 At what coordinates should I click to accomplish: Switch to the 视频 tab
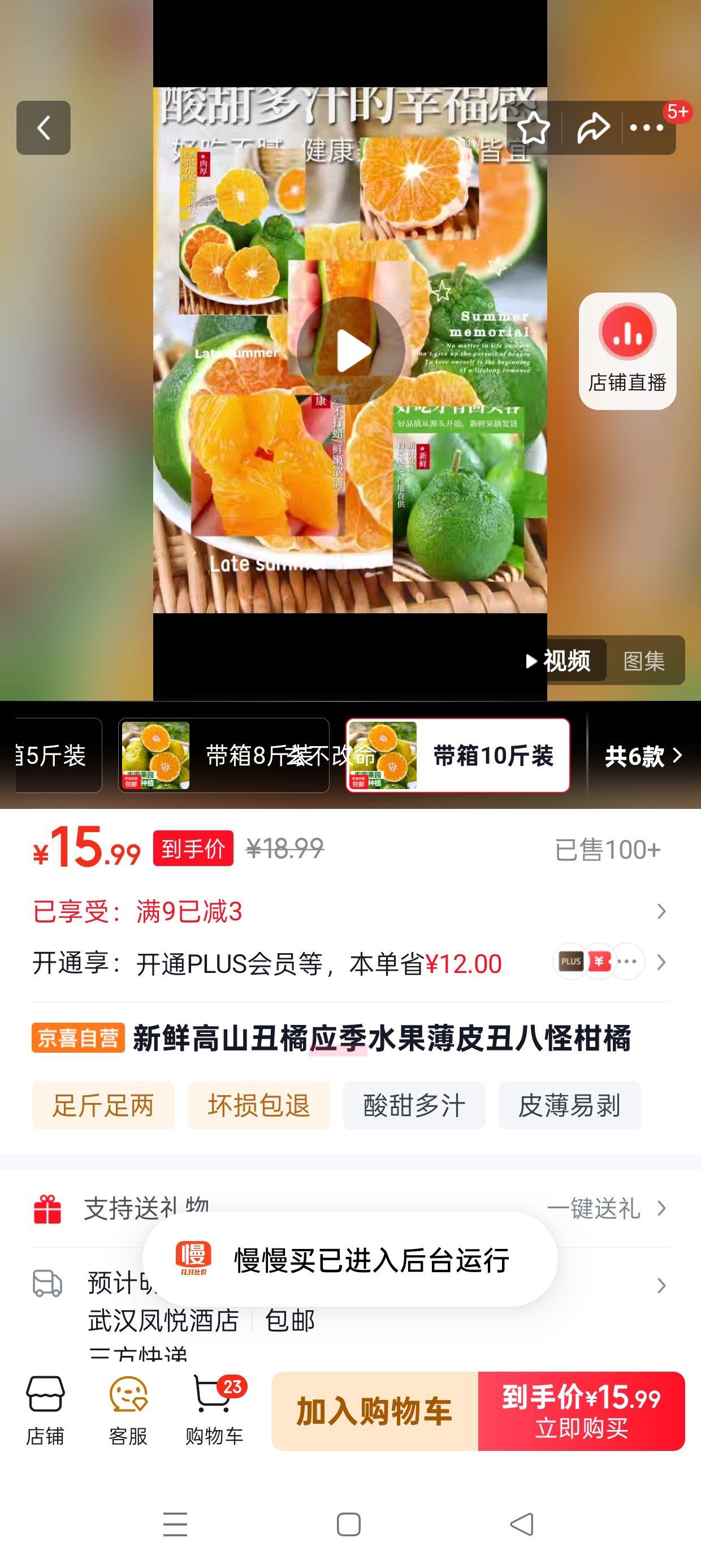[x=559, y=661]
